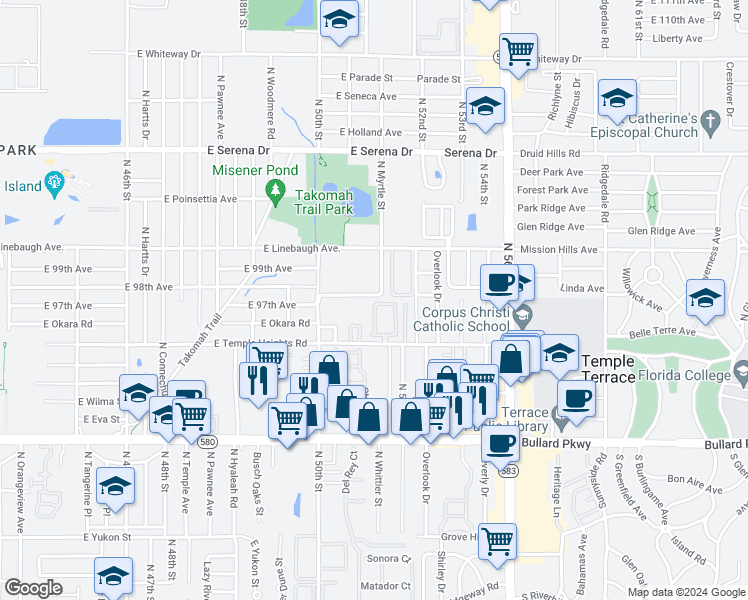This screenshot has width=748, height=600.
Task: Open the Florida College pin
Action: point(740,374)
